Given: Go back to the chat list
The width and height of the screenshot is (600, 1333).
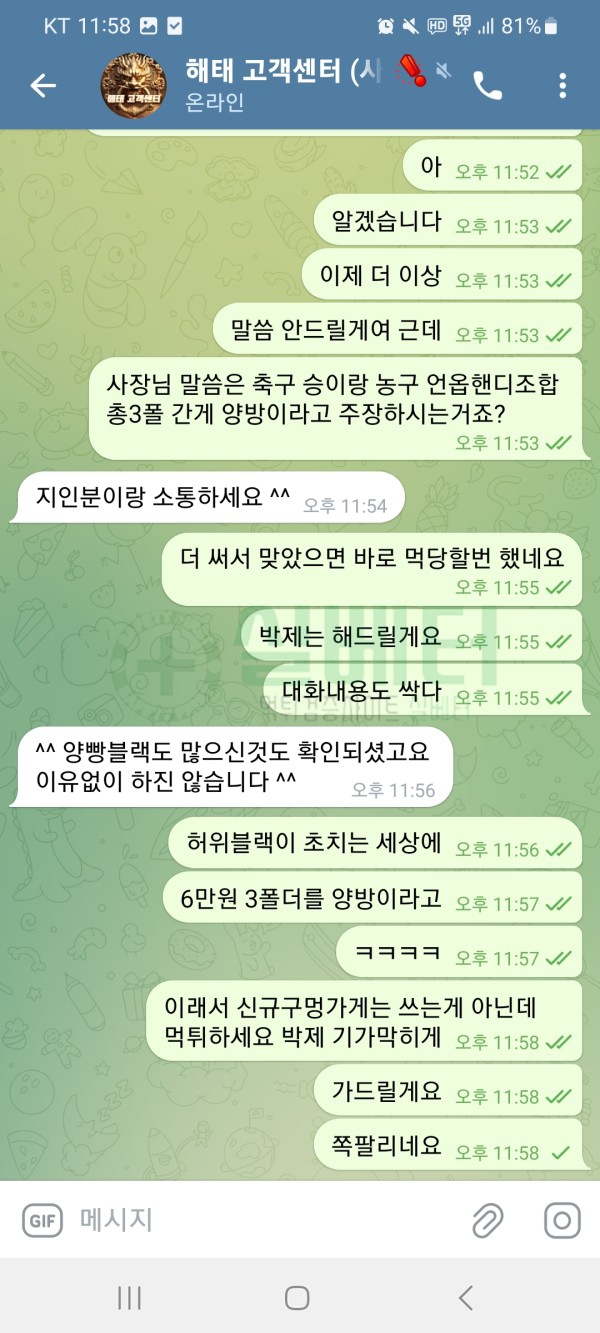Looking at the screenshot, I should 43,87.
